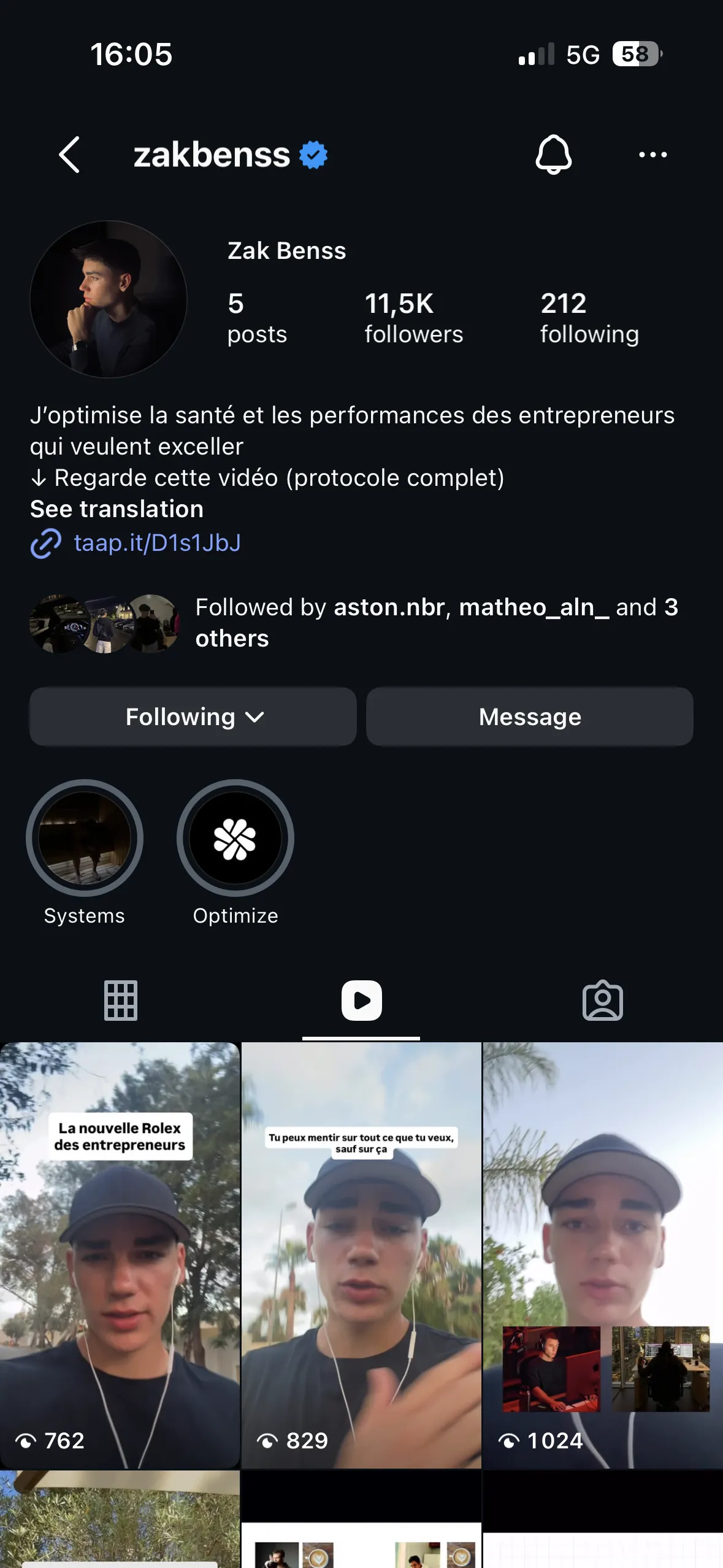
Task: Switch to the tagged photos tab
Action: coord(602,1001)
